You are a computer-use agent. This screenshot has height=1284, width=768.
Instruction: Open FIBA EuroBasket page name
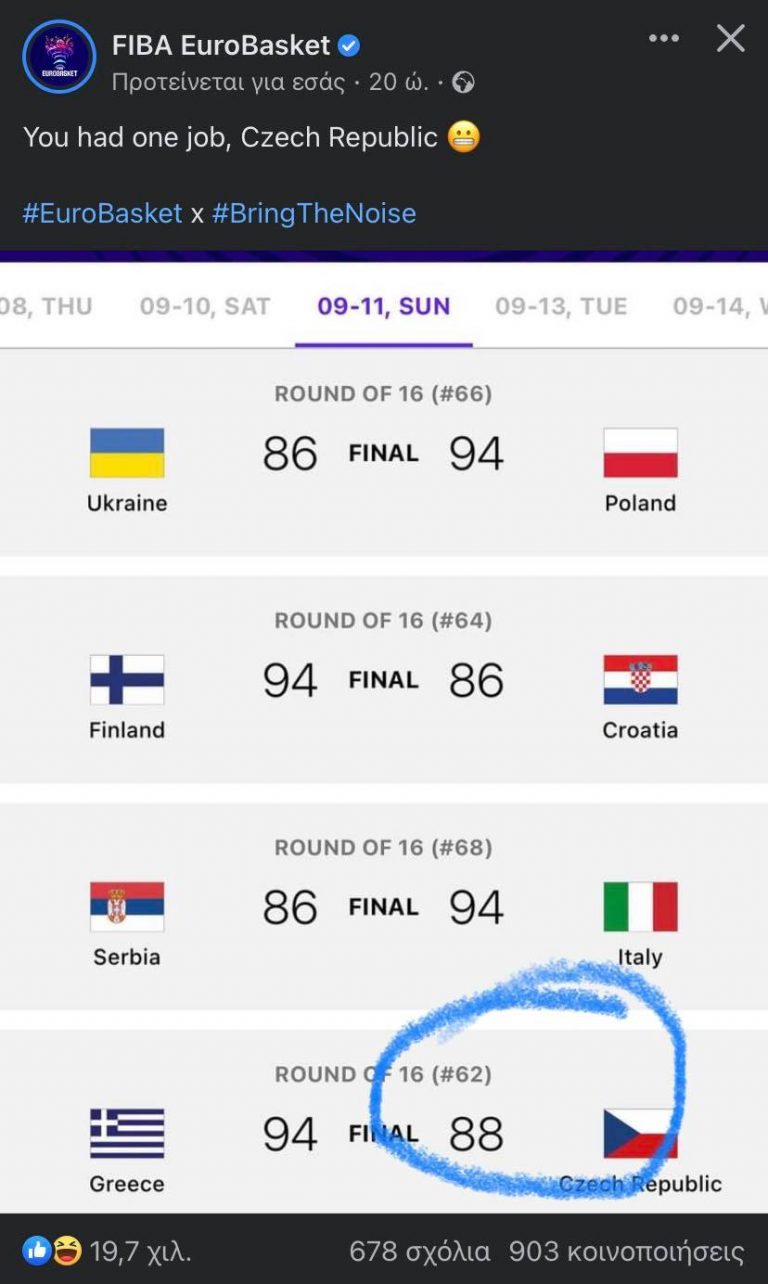[220, 45]
